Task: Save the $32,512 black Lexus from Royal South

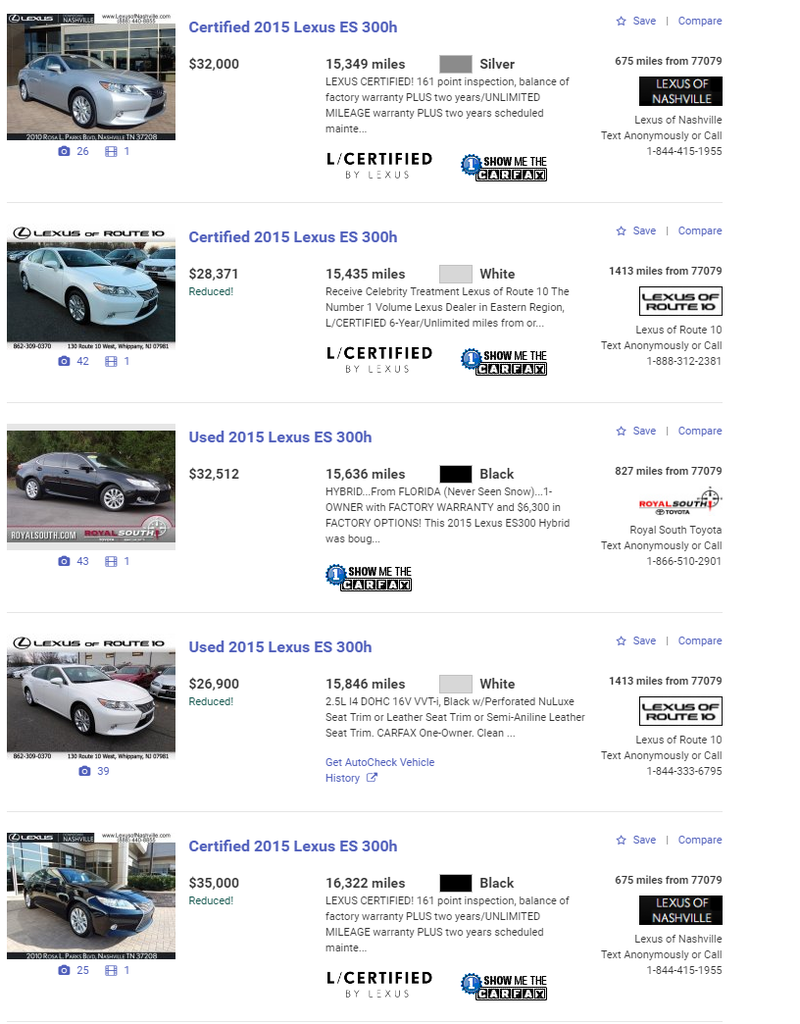Action: (x=636, y=431)
